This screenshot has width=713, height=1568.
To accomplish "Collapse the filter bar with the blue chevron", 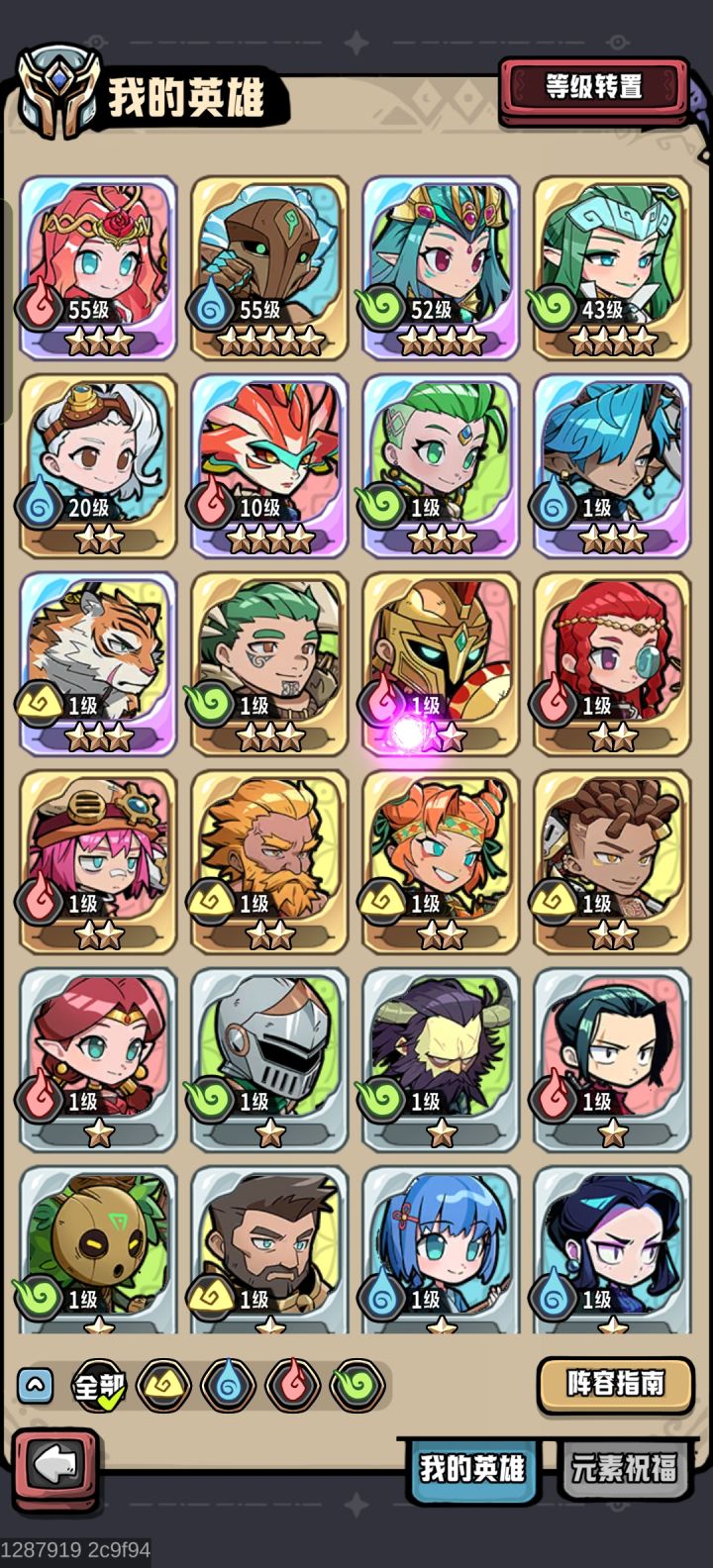I will 36,1385.
